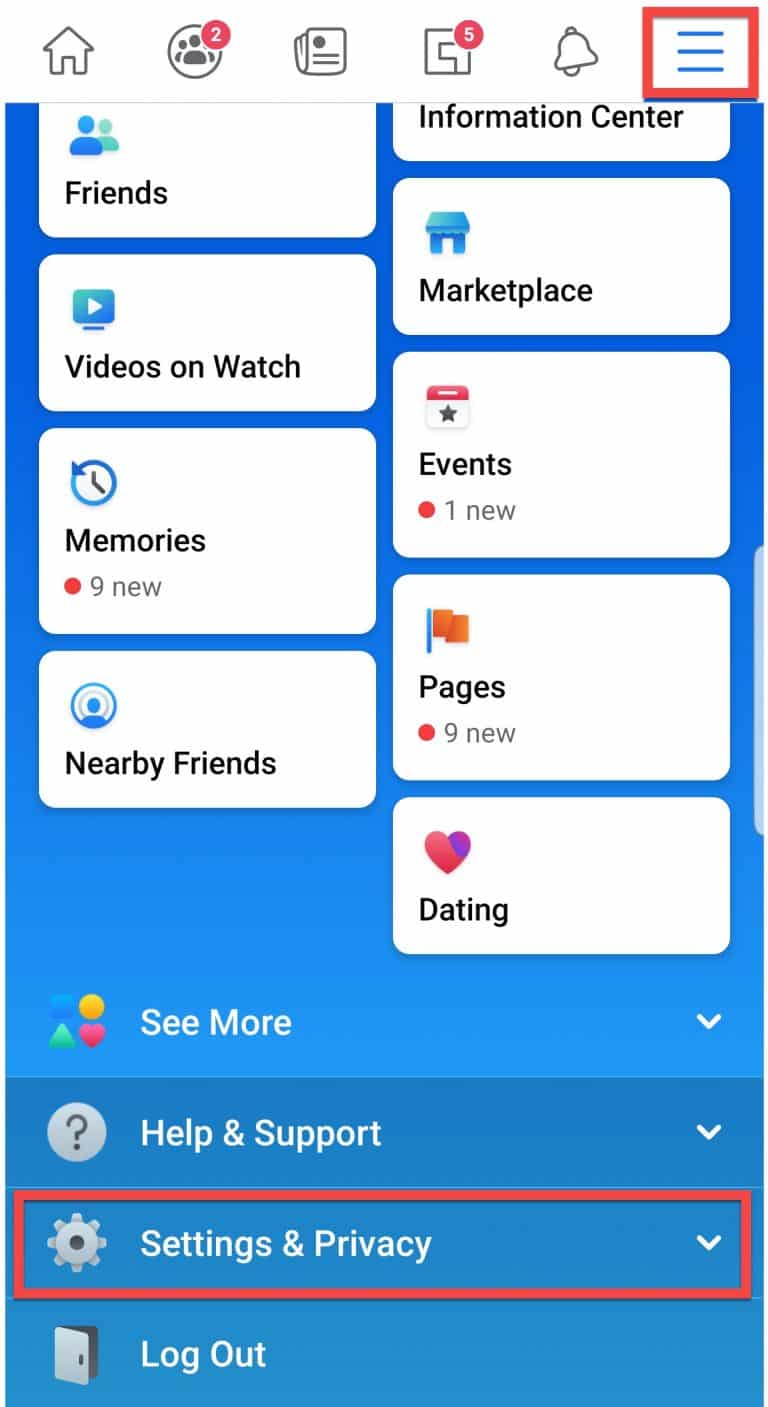Go to the Home feed tab
768x1407 pixels.
pos(68,51)
